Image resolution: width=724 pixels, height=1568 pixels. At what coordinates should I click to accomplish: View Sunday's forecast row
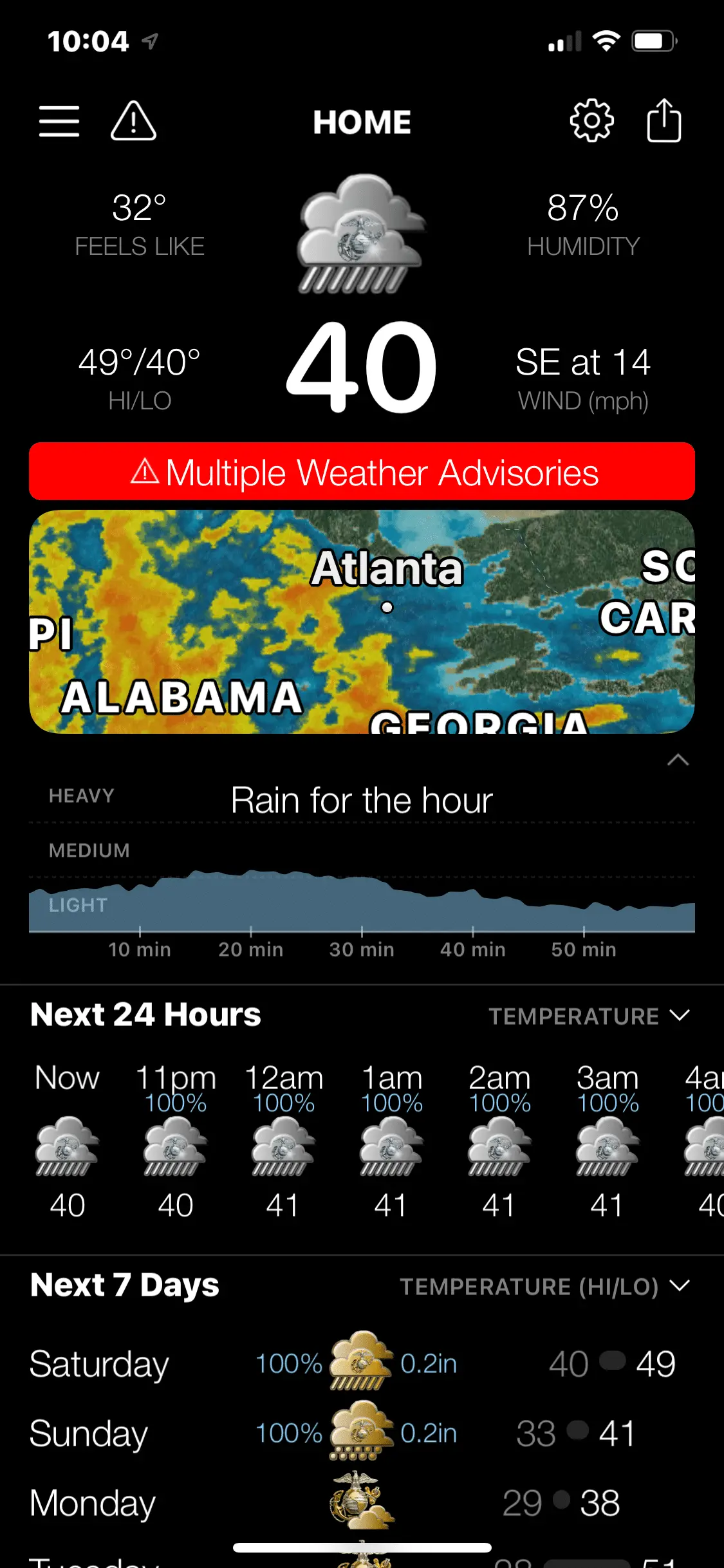click(x=353, y=1433)
